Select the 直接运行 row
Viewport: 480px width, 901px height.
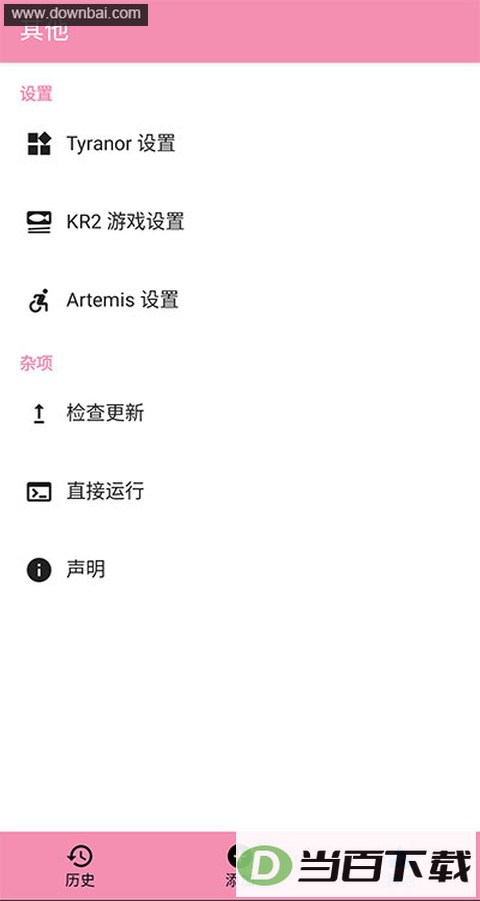click(240, 491)
